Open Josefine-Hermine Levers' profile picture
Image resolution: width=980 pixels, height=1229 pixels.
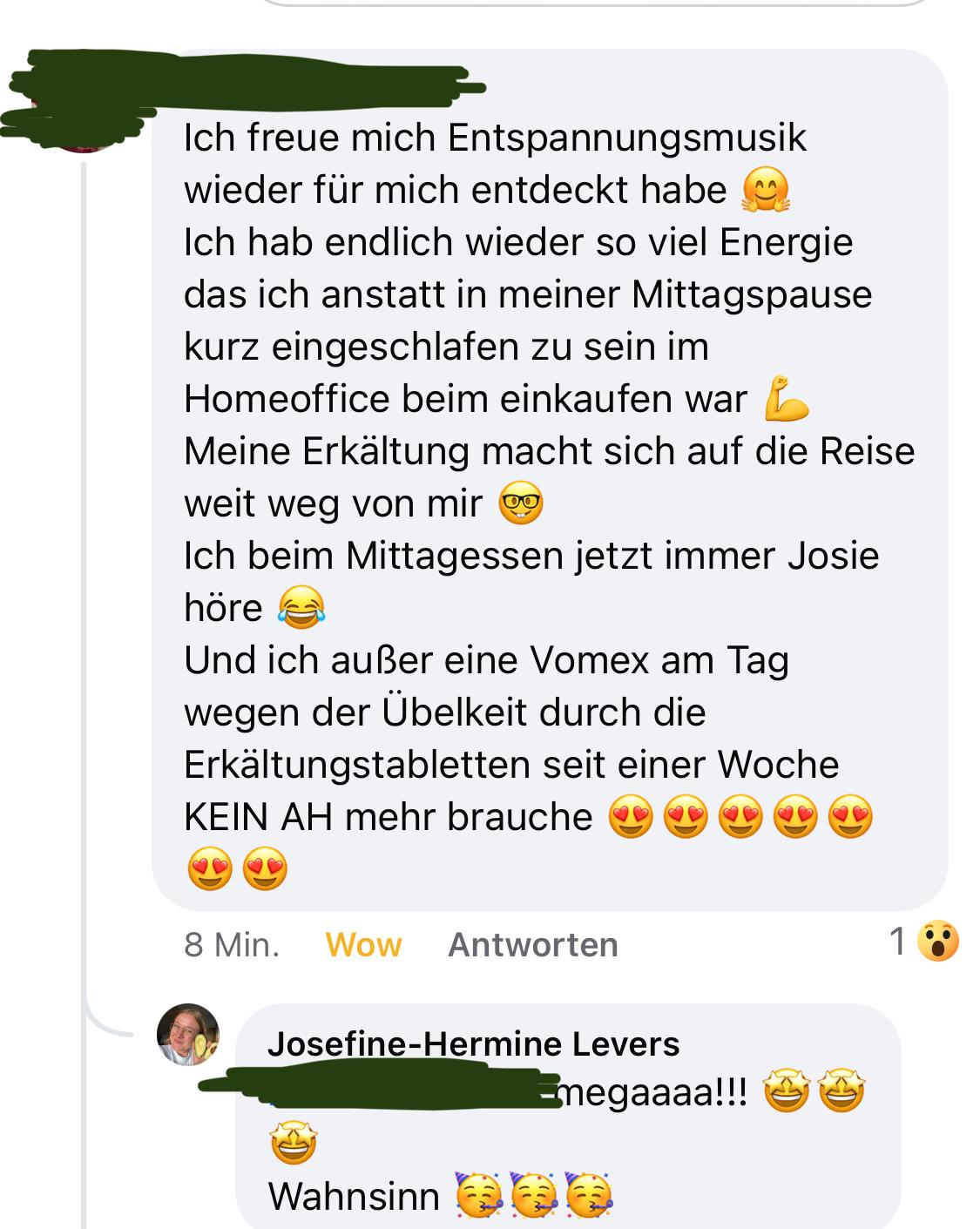(188, 1035)
